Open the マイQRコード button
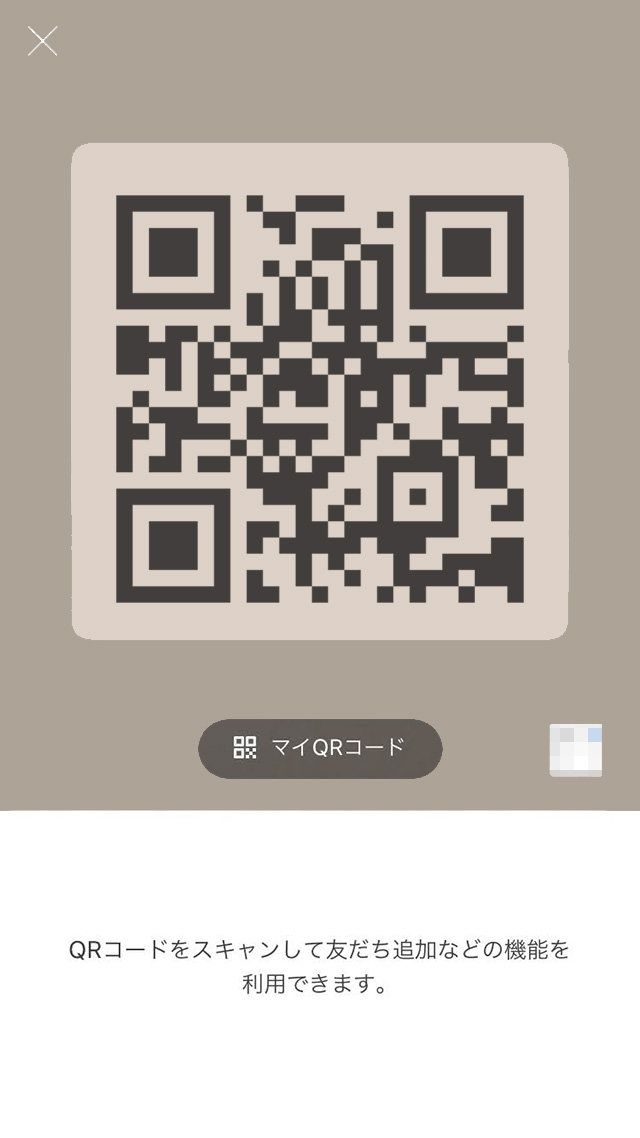 (x=320, y=748)
